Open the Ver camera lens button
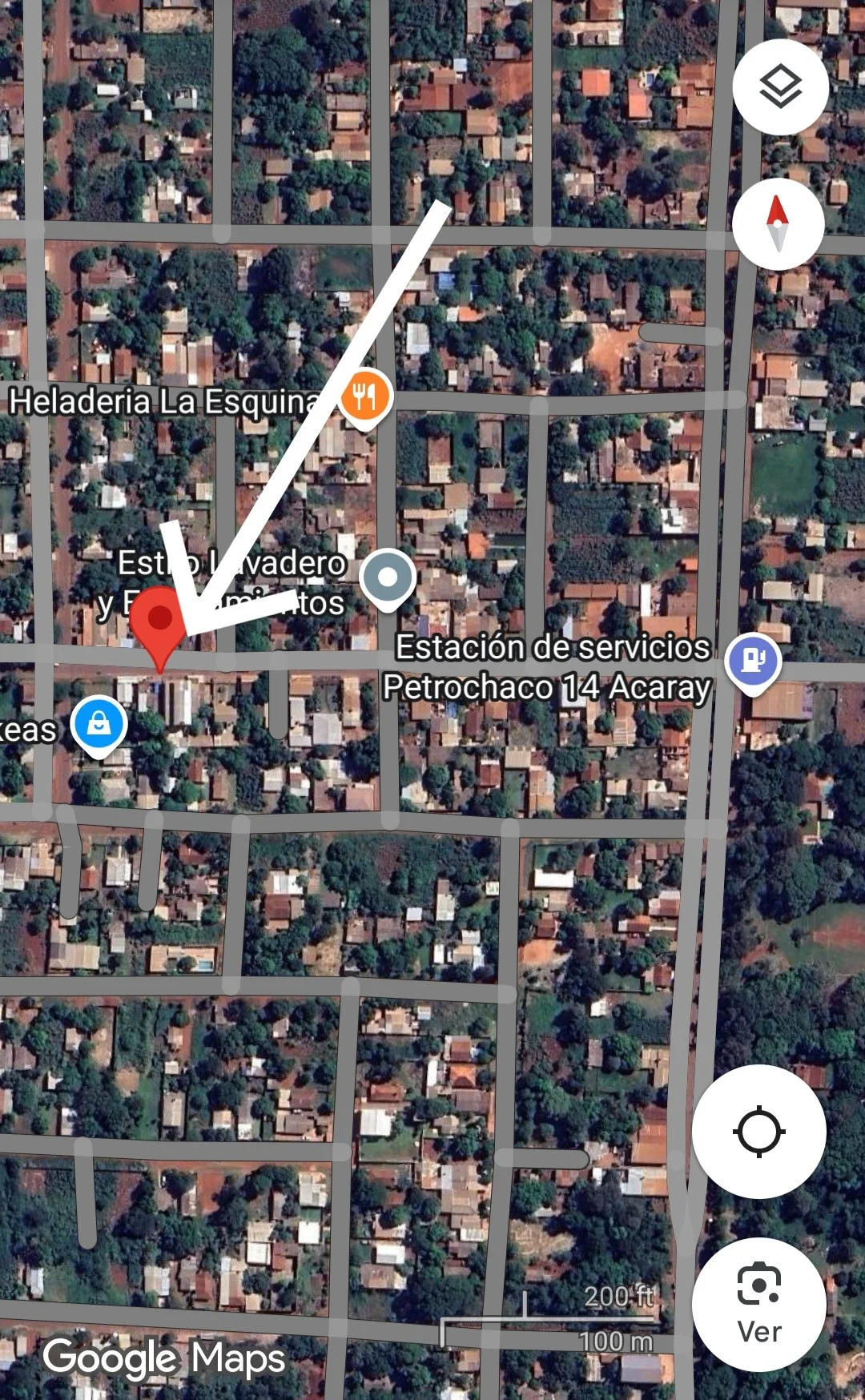This screenshot has width=865, height=1400. click(758, 1304)
